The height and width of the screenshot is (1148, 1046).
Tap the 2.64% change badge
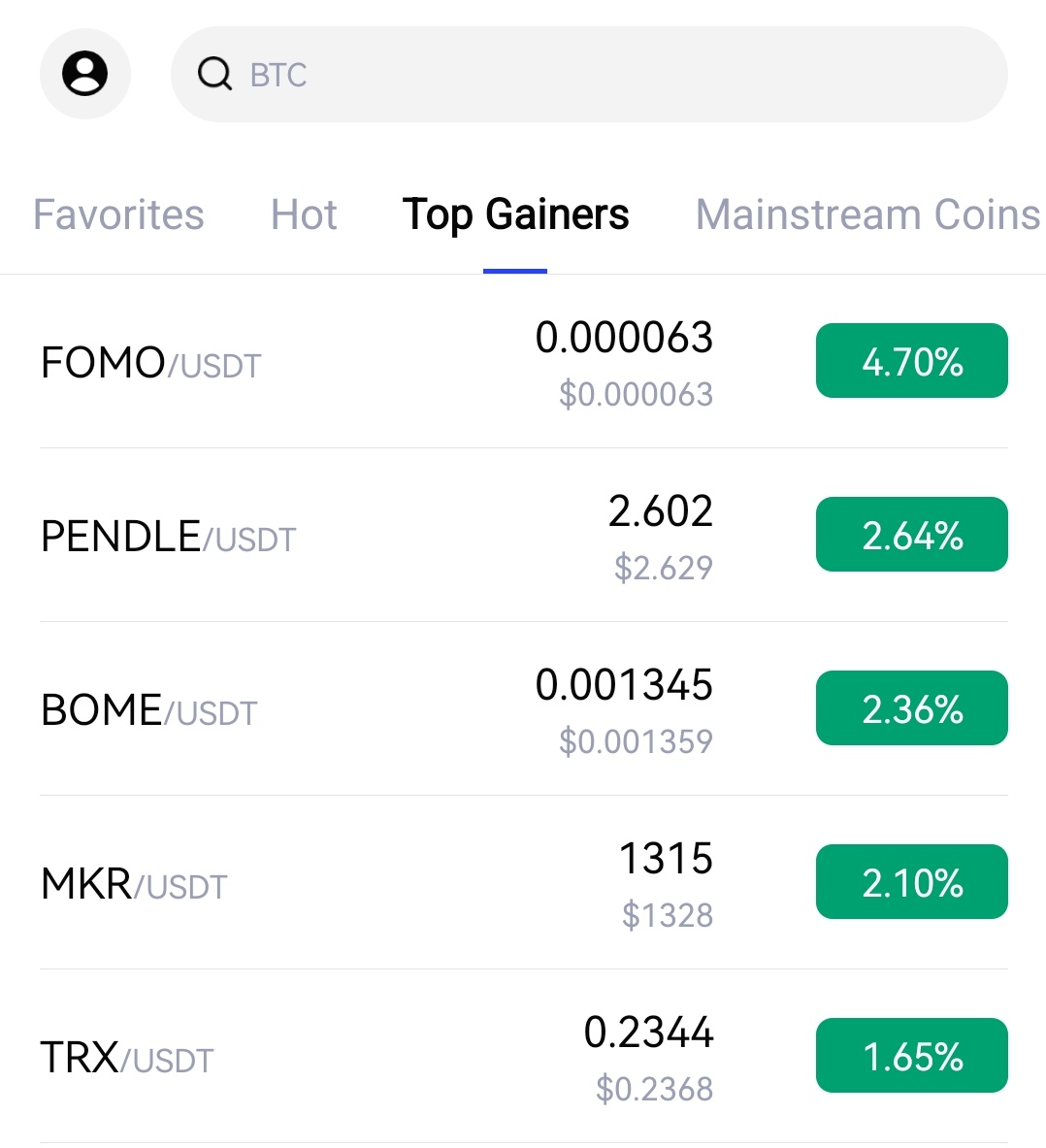click(x=912, y=535)
